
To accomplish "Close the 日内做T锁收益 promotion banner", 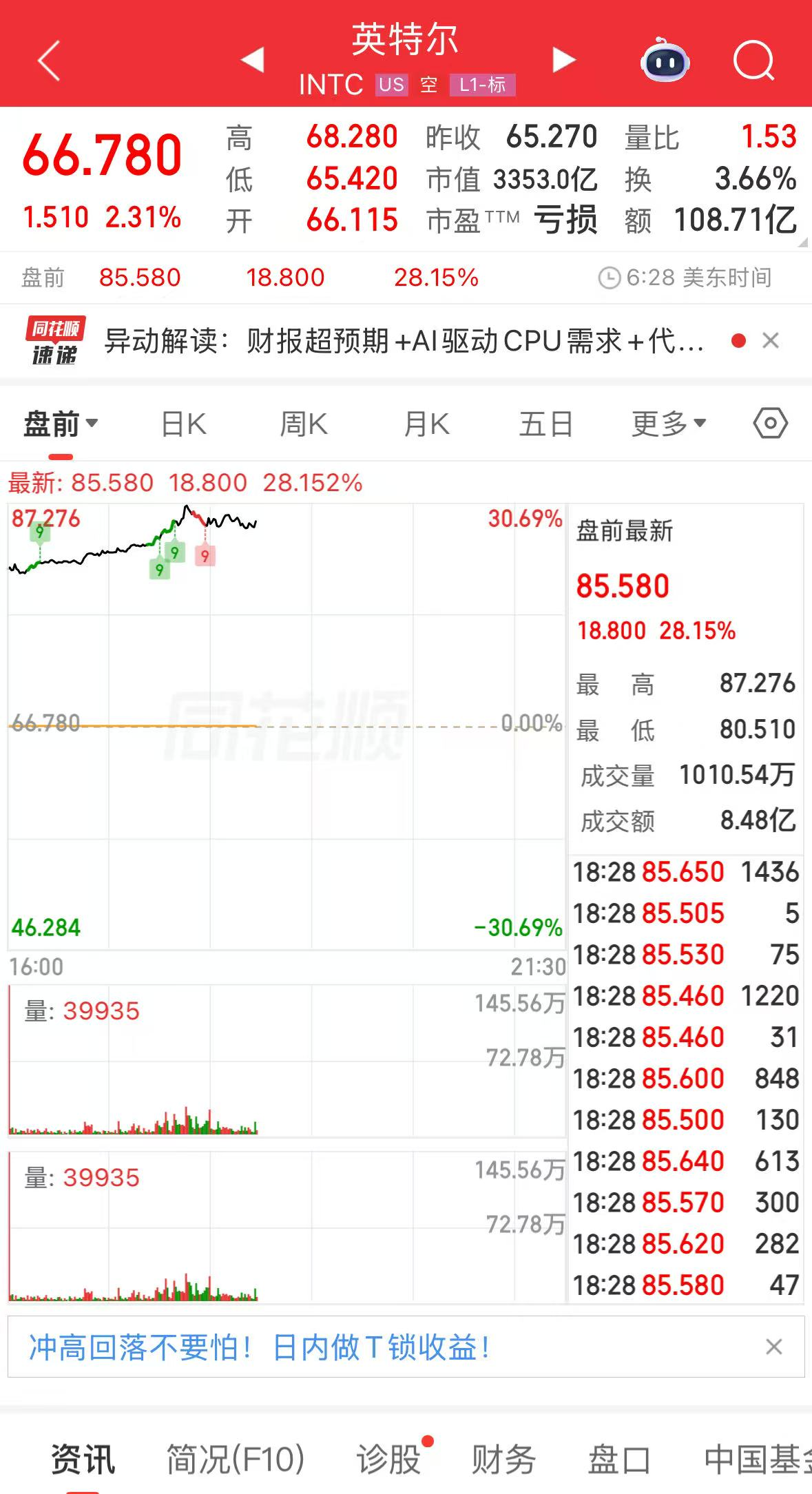I will point(773,1347).
